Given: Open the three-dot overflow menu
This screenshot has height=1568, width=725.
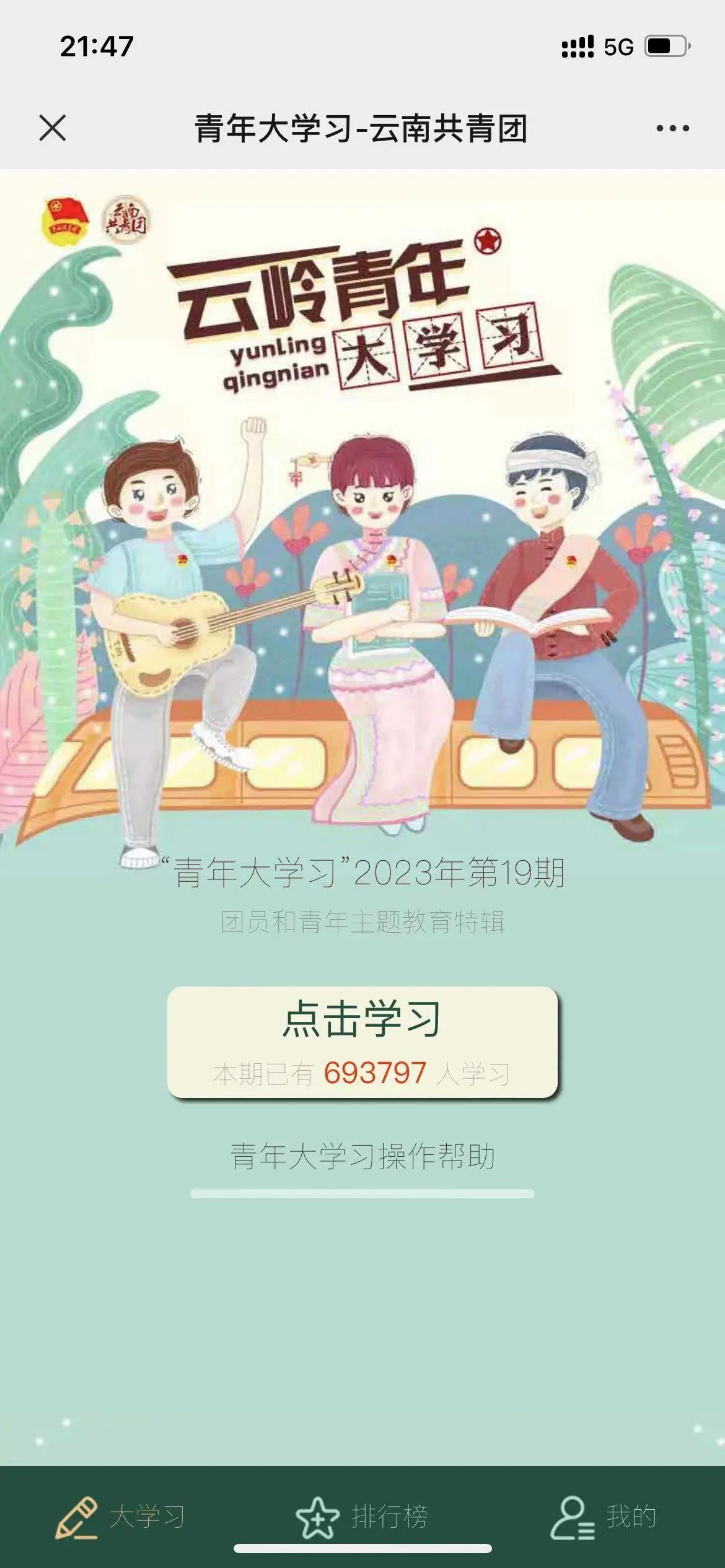Looking at the screenshot, I should tap(672, 128).
